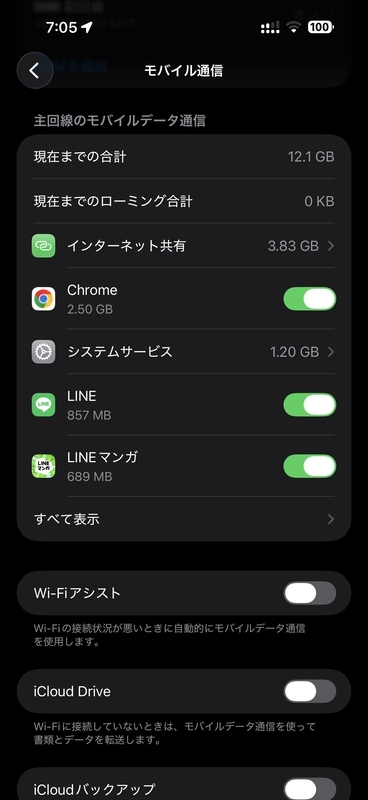368x800 pixels.
Task: Go back from モバイル通信 screen
Action: 35,70
